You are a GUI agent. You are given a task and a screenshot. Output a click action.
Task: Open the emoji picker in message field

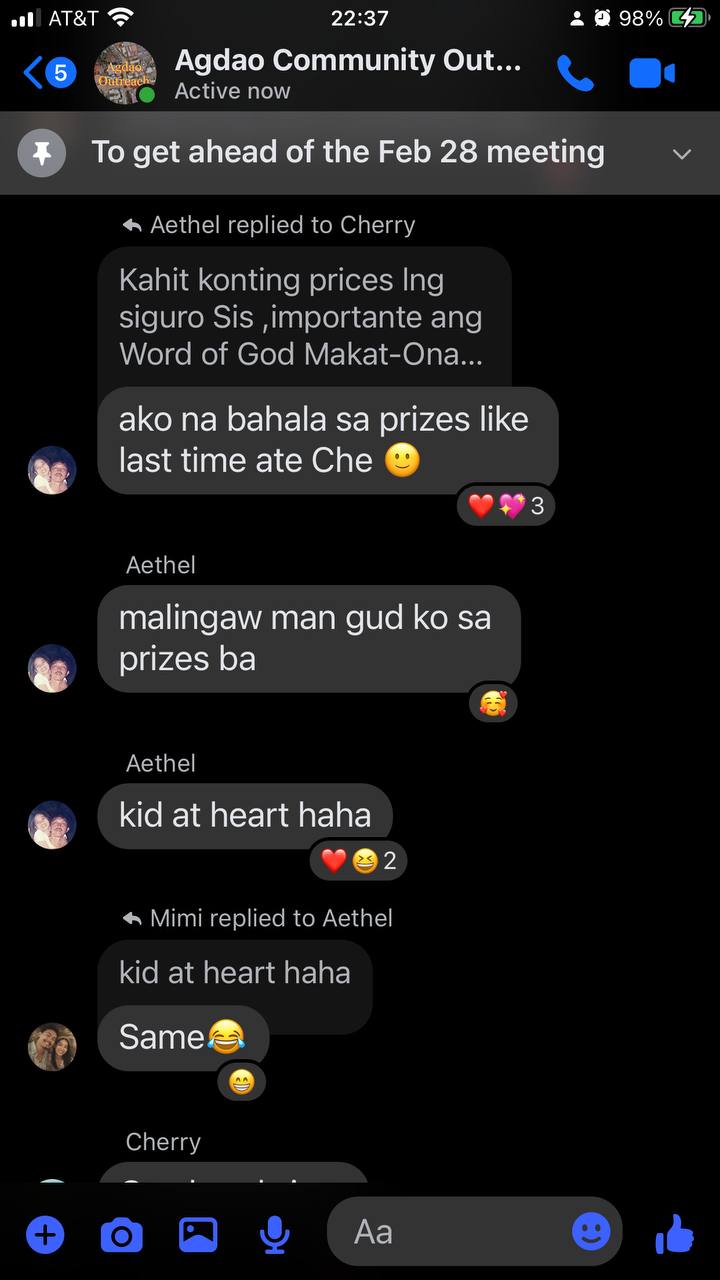591,1231
